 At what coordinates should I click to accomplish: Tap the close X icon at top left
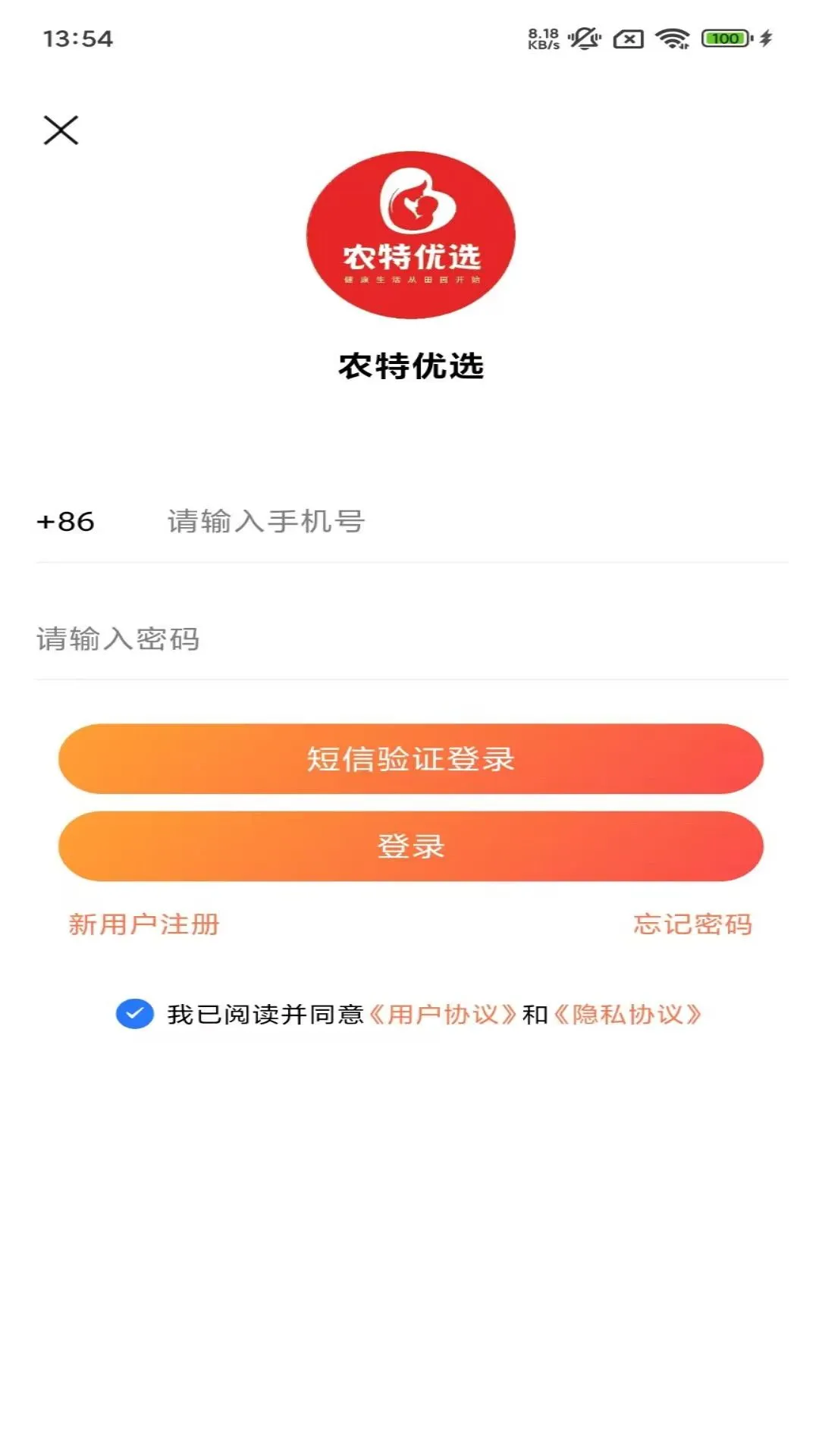tap(61, 130)
